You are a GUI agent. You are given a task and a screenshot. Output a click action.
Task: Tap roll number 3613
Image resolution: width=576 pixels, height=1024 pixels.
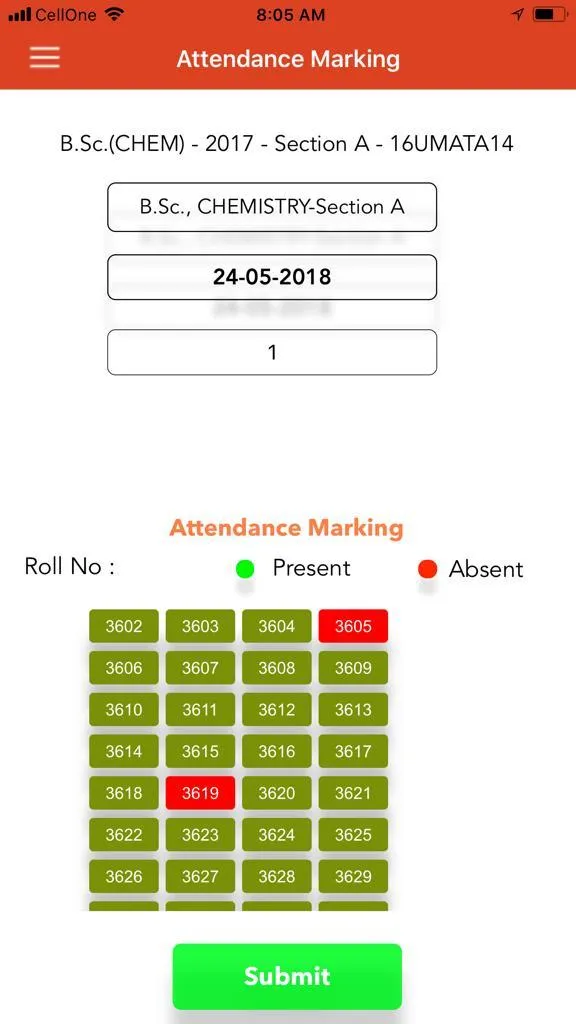(x=353, y=710)
